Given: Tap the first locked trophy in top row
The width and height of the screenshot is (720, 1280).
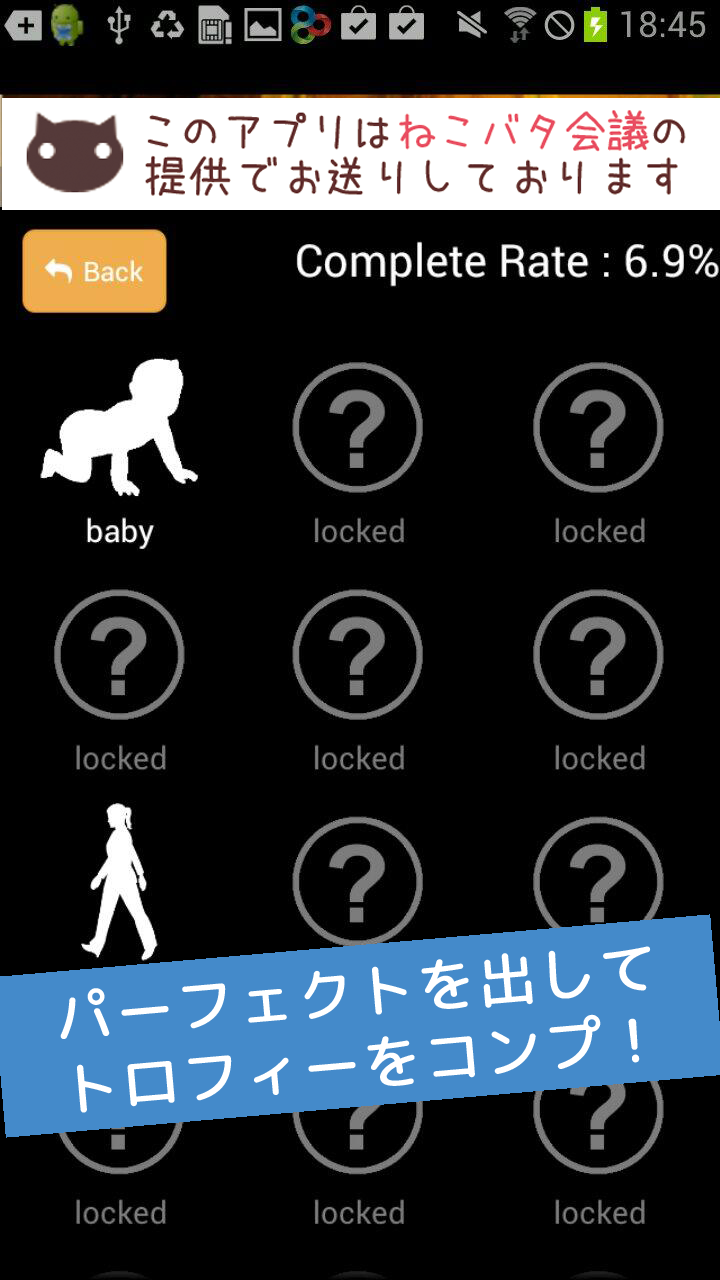Looking at the screenshot, I should pyautogui.click(x=357, y=428).
